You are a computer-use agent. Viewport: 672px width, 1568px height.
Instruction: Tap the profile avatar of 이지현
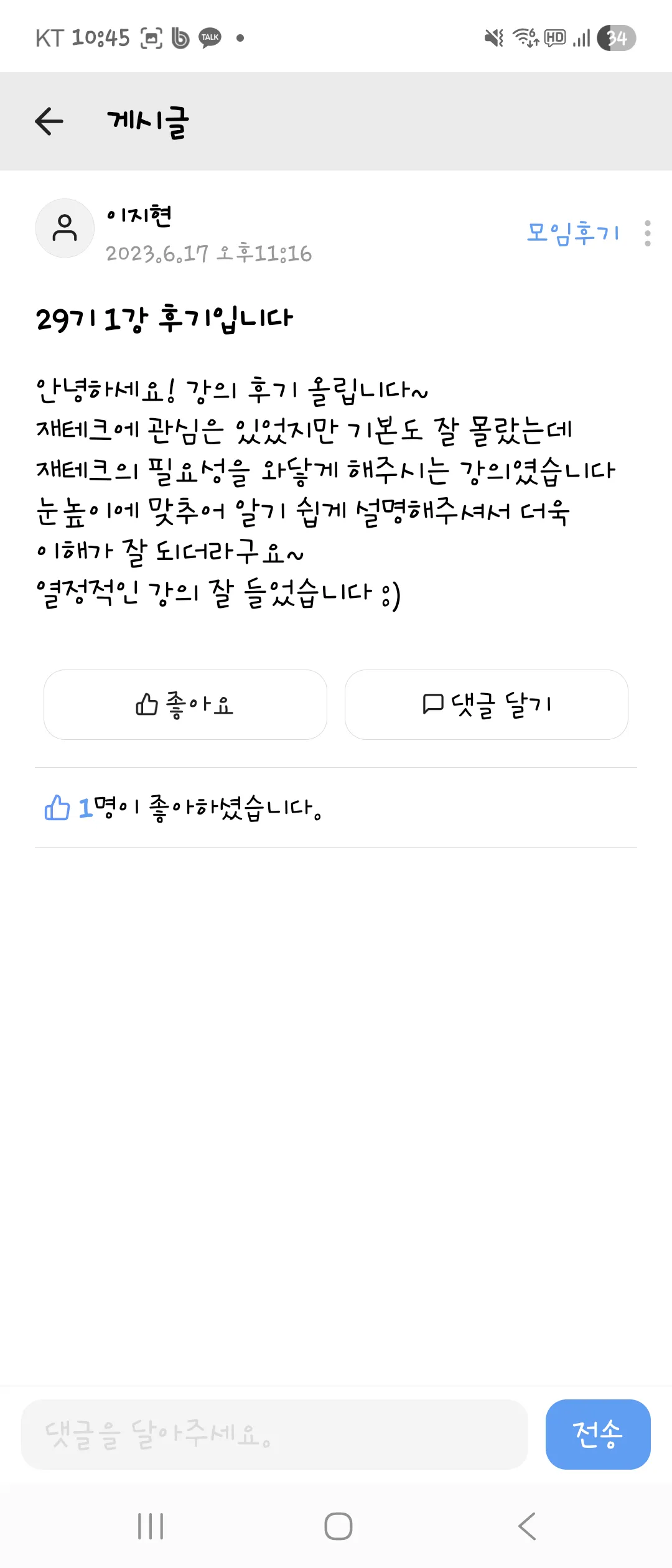pyautogui.click(x=65, y=228)
